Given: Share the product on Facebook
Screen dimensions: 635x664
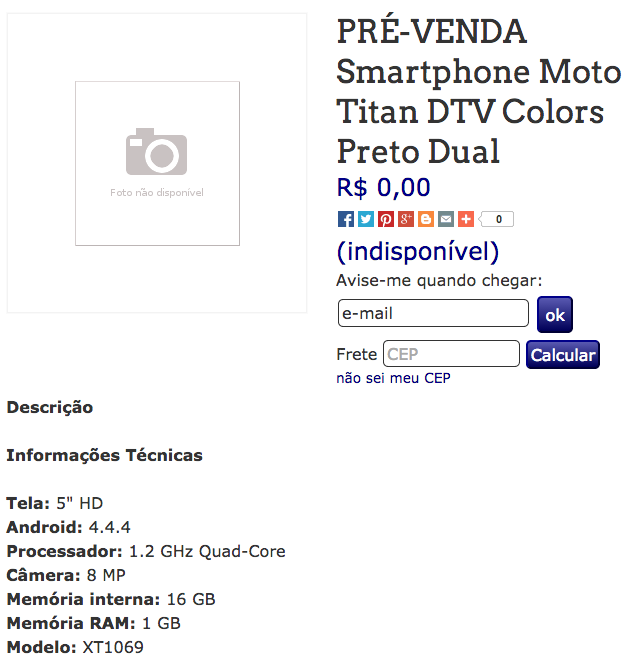Looking at the screenshot, I should (346, 219).
